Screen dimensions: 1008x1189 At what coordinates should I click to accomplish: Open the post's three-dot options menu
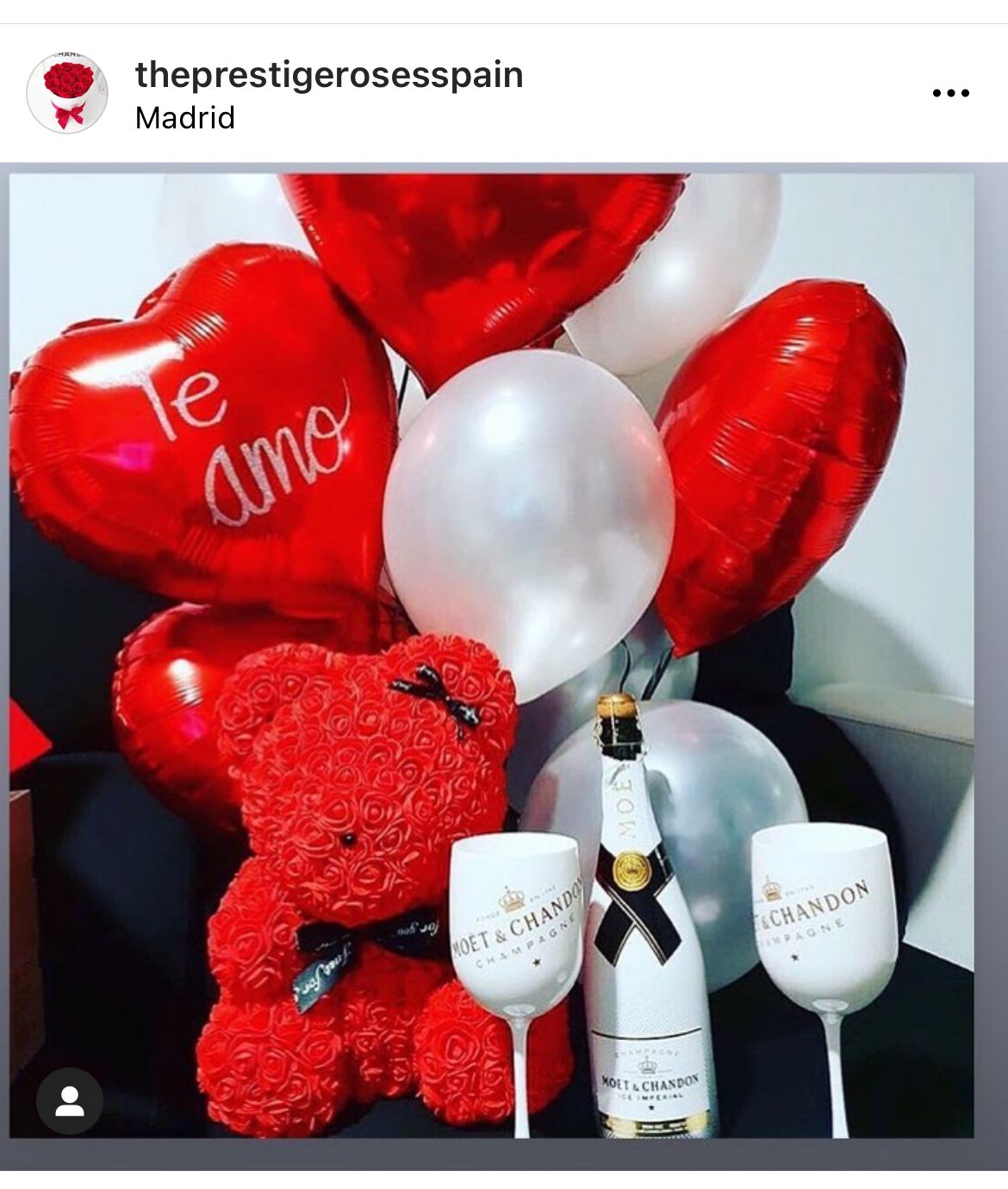[950, 93]
